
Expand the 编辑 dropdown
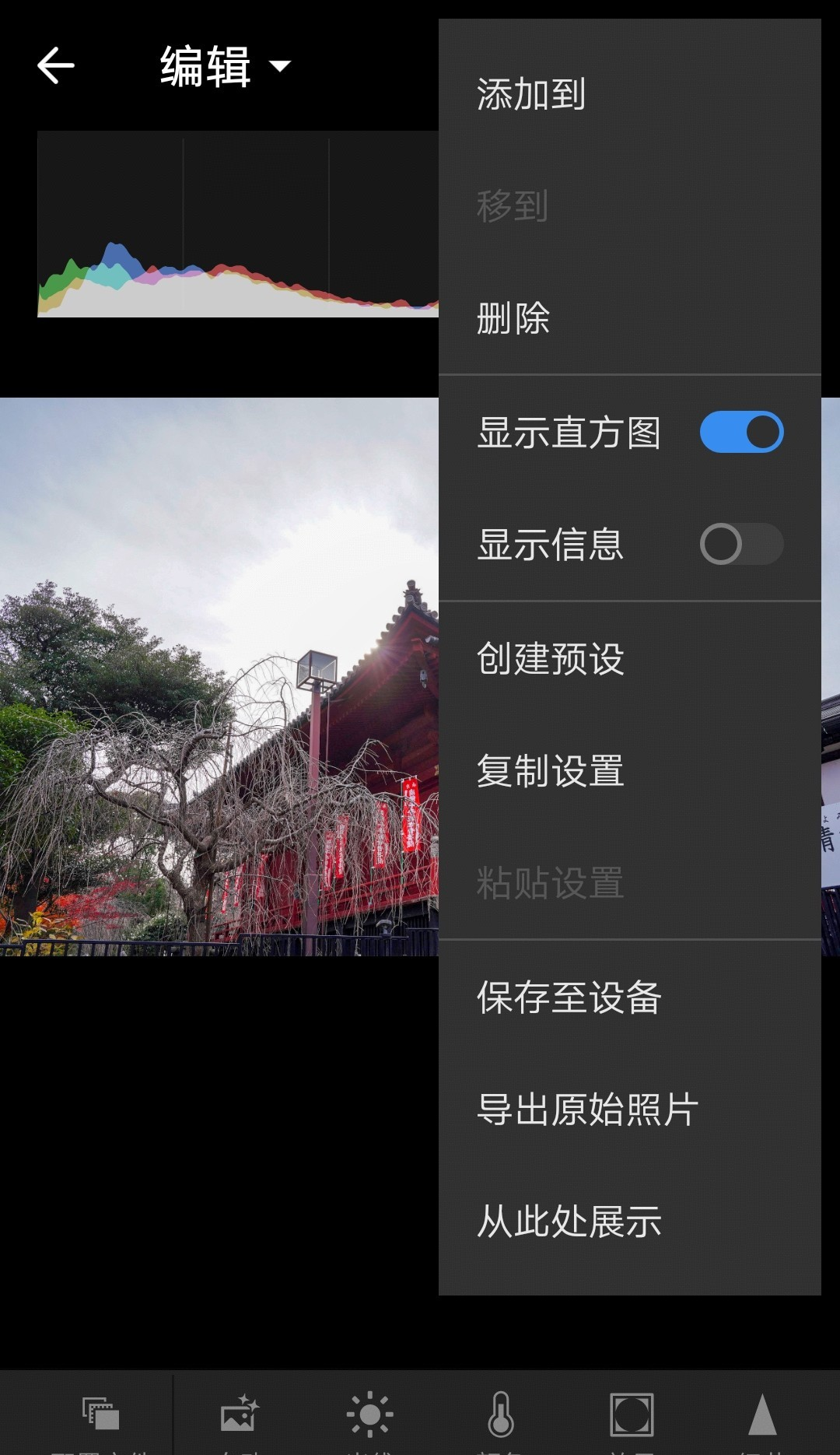point(226,66)
